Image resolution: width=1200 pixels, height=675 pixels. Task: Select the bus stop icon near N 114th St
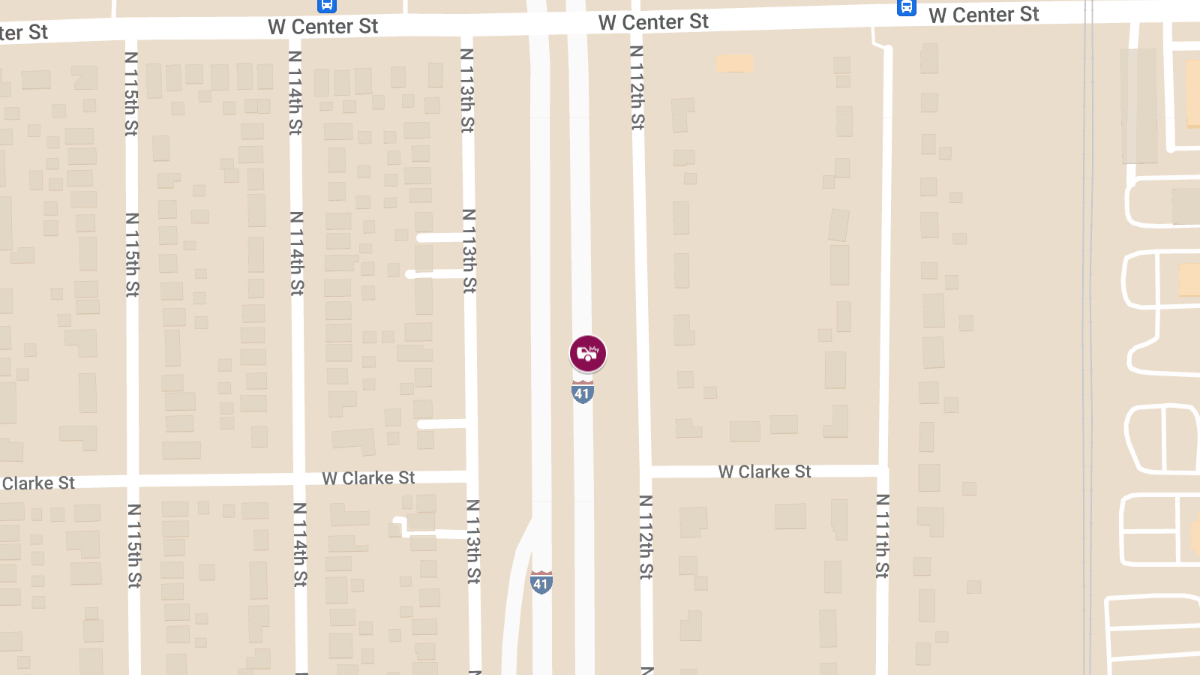[x=326, y=4]
